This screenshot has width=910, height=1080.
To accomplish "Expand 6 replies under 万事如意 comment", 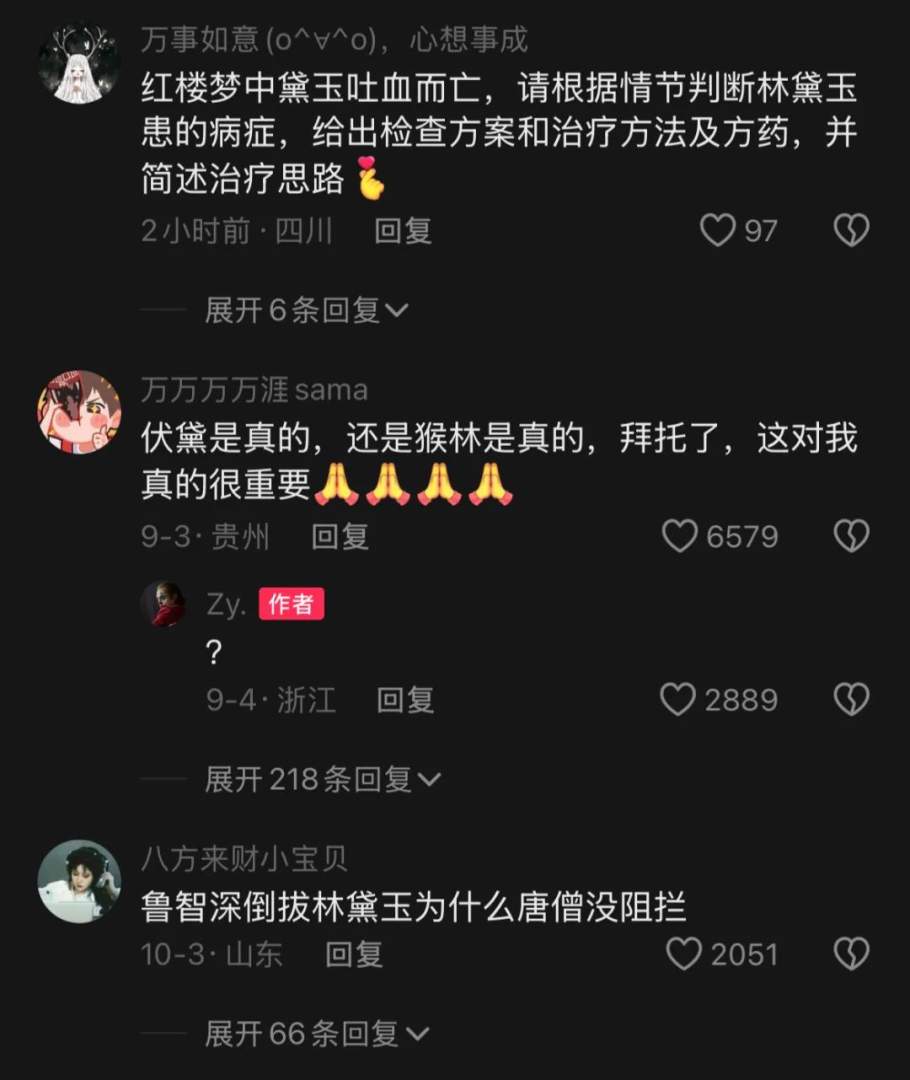I will [306, 310].
